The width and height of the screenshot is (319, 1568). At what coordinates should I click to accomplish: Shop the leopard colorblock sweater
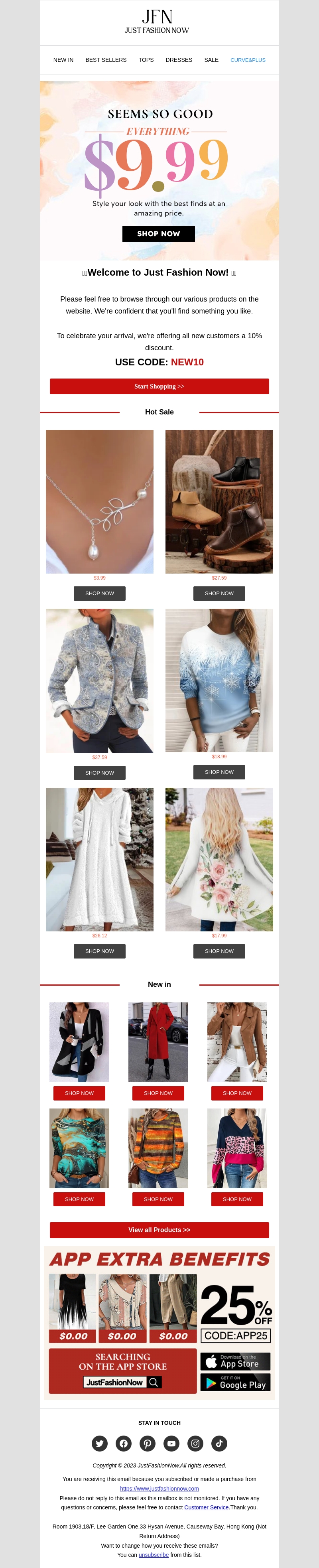tap(237, 1199)
